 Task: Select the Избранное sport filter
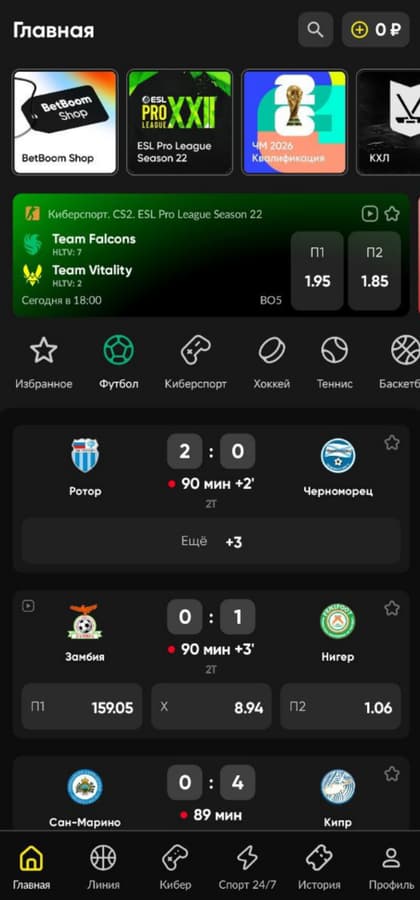point(44,362)
